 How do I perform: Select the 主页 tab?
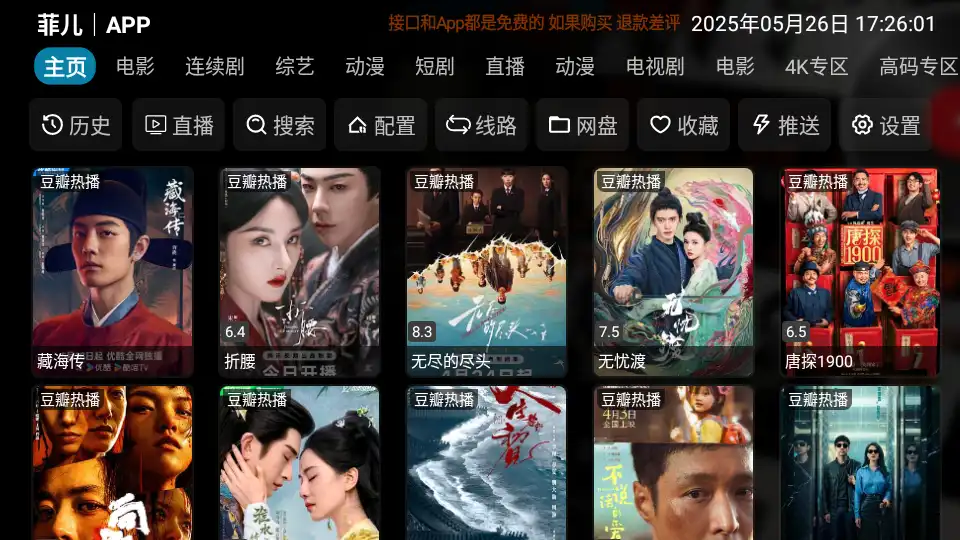[x=65, y=67]
